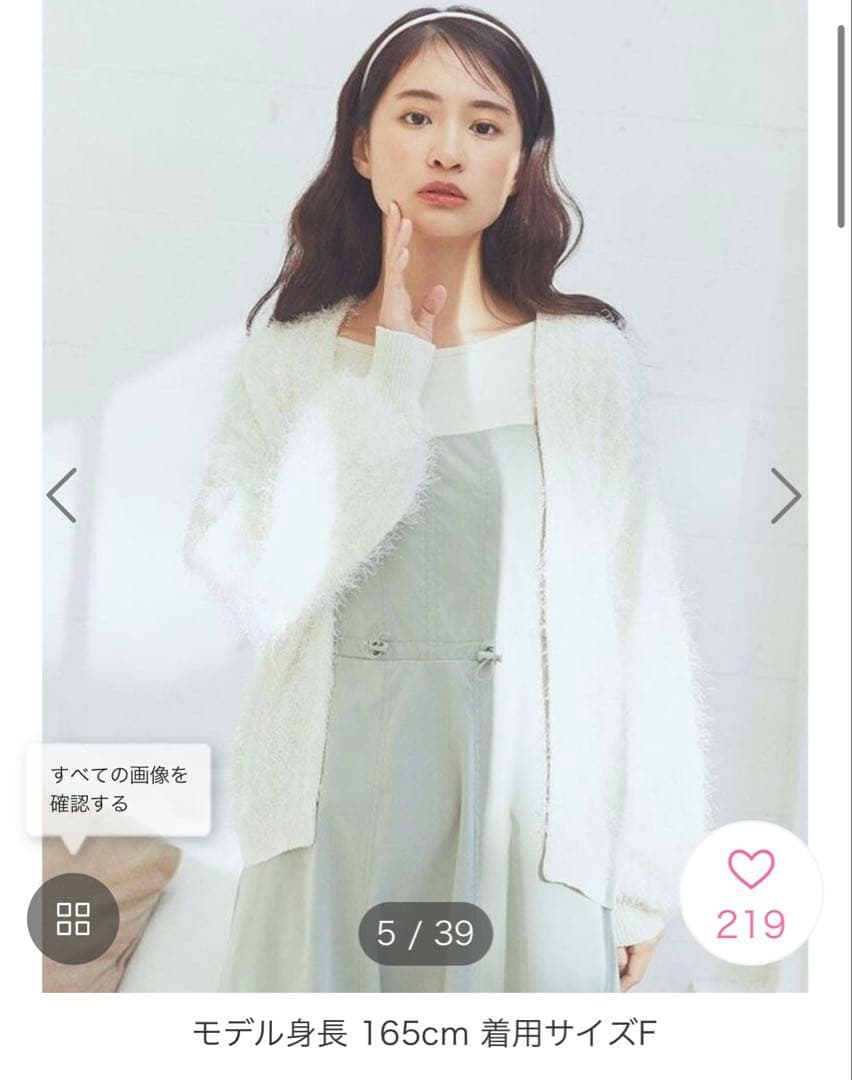The height and width of the screenshot is (1080, 852).
Task: Open the all-images grid view
Action: (x=73, y=918)
